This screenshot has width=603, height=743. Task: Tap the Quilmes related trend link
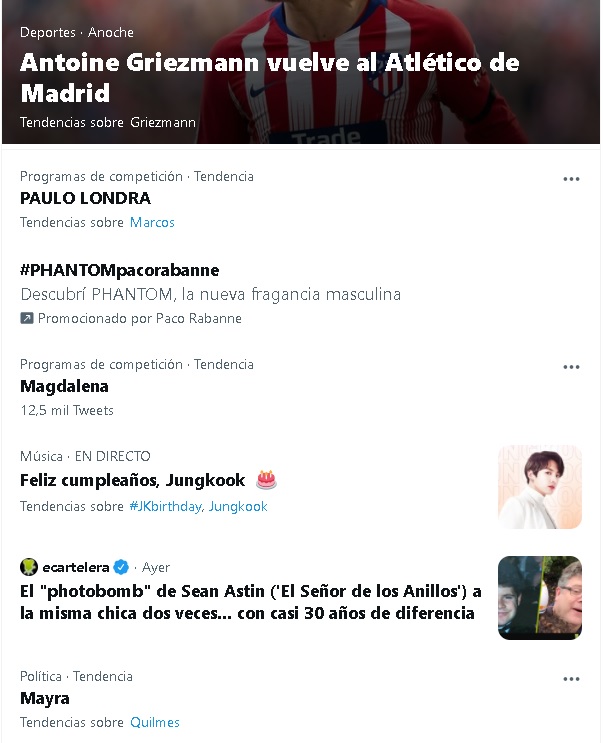[154, 722]
